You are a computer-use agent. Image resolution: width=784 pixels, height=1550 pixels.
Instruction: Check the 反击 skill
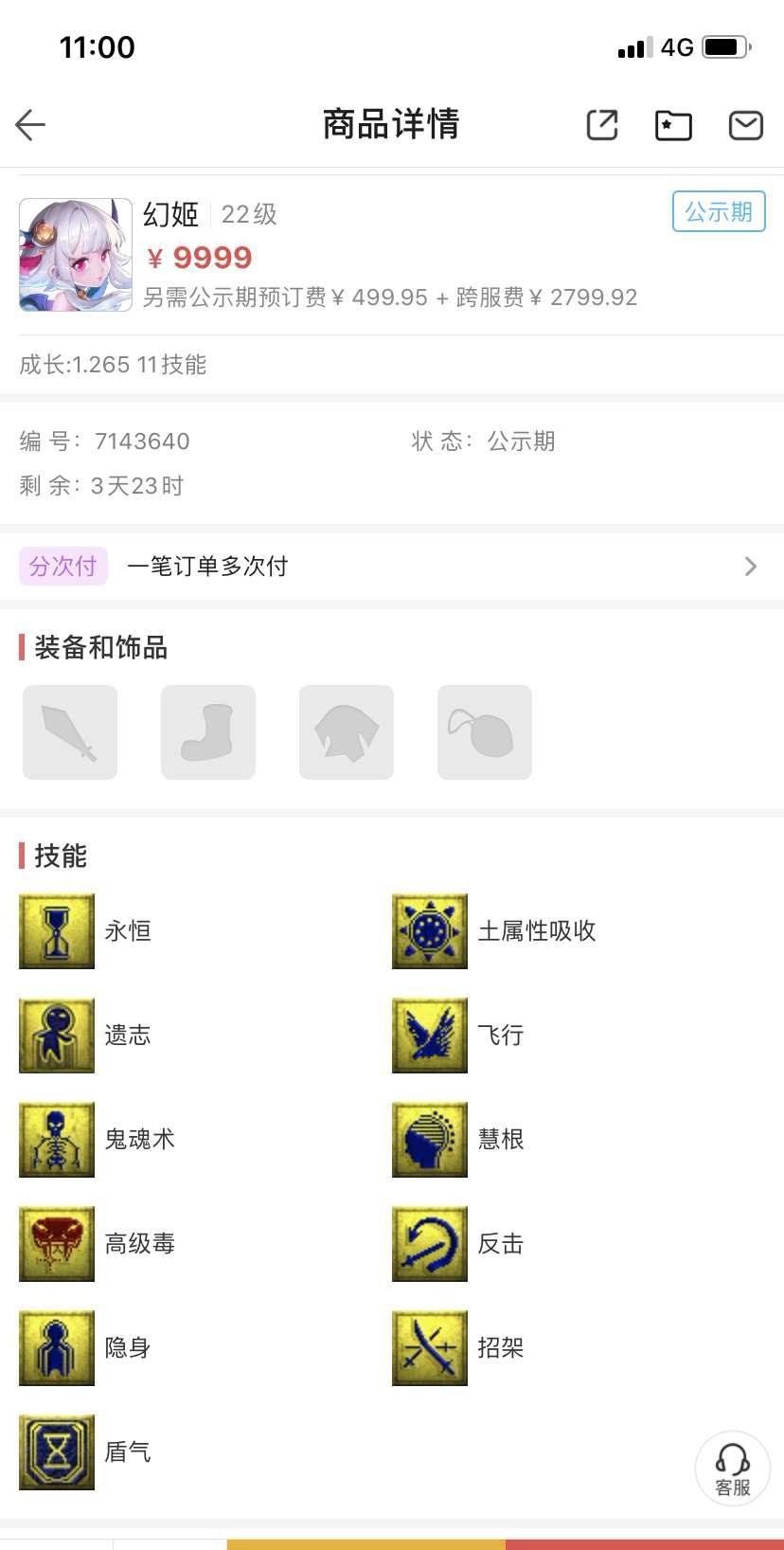pos(430,1244)
